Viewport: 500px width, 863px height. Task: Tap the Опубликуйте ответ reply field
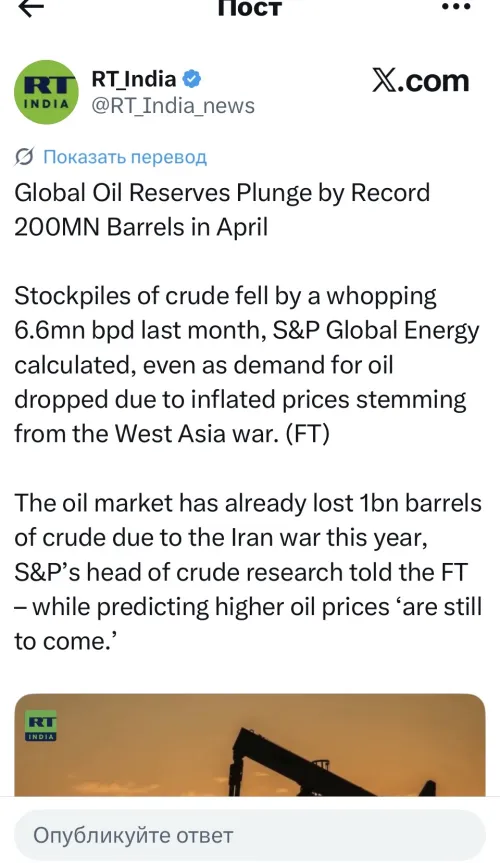coord(249,835)
